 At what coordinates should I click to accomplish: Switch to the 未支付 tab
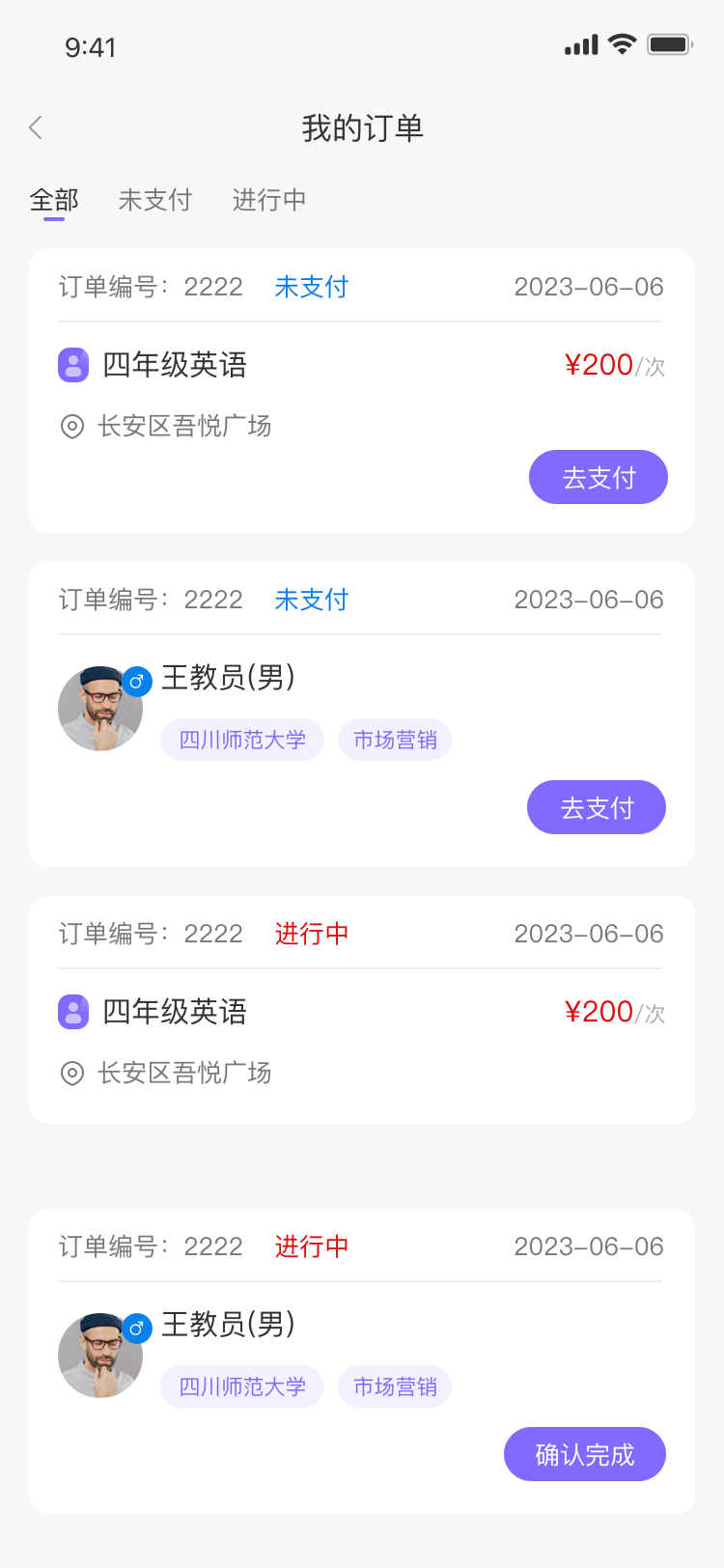pos(155,200)
